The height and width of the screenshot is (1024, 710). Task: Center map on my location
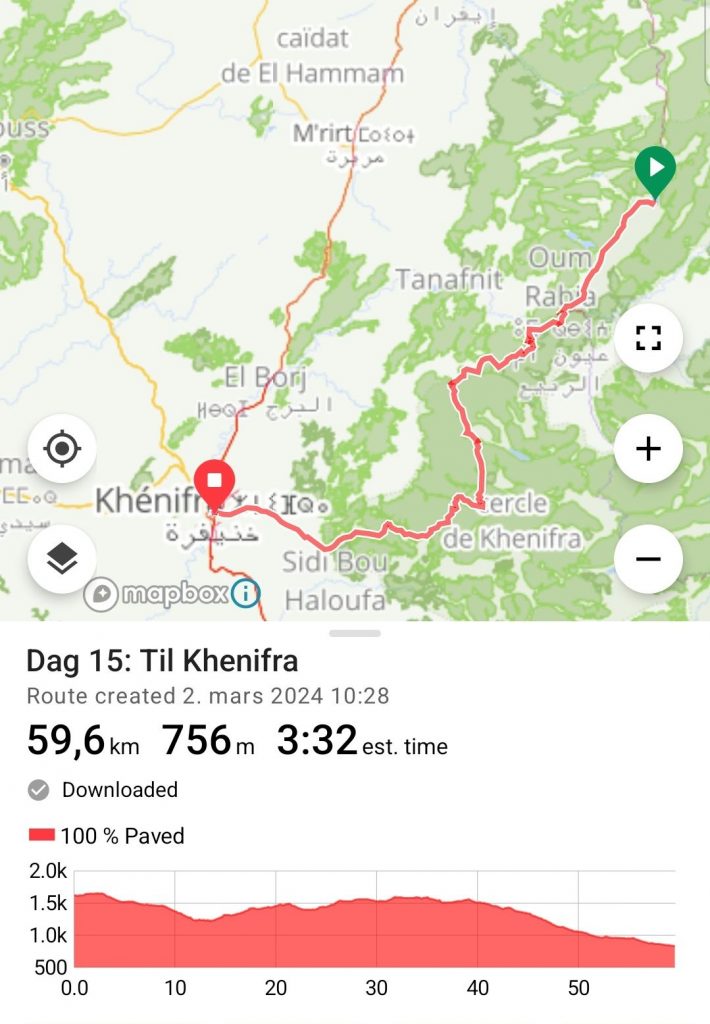click(62, 449)
